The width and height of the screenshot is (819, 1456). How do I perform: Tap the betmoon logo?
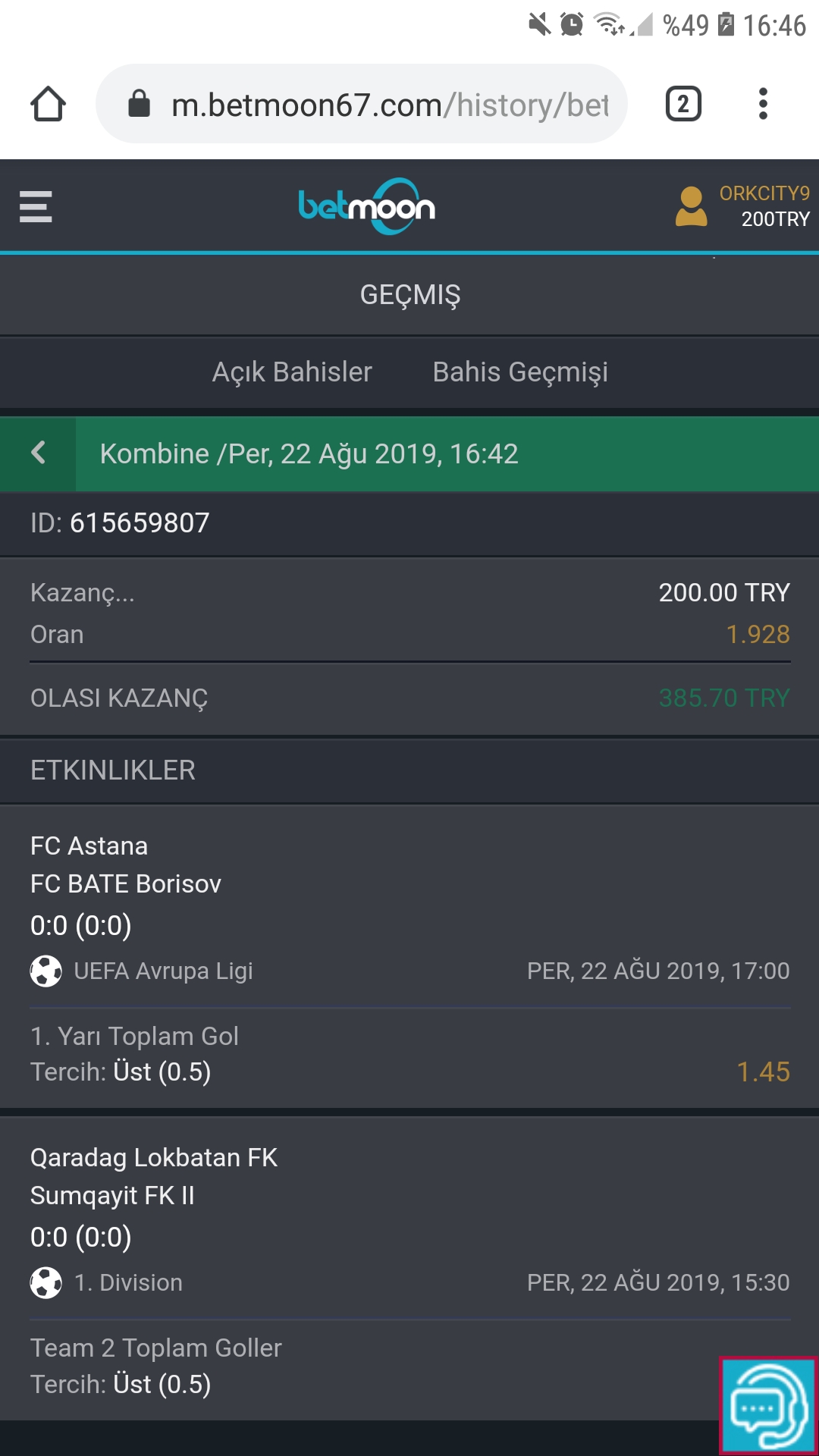[367, 206]
